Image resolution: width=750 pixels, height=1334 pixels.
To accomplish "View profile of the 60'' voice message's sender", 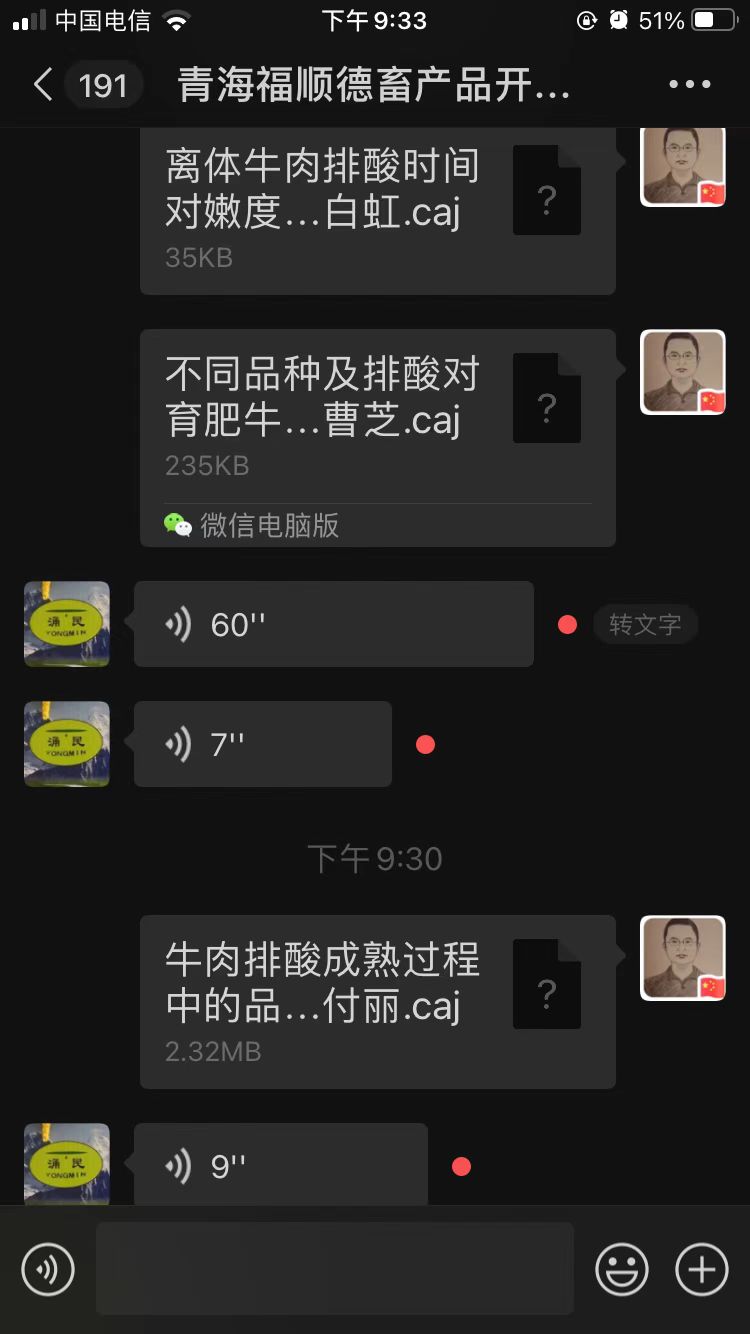I will click(67, 624).
